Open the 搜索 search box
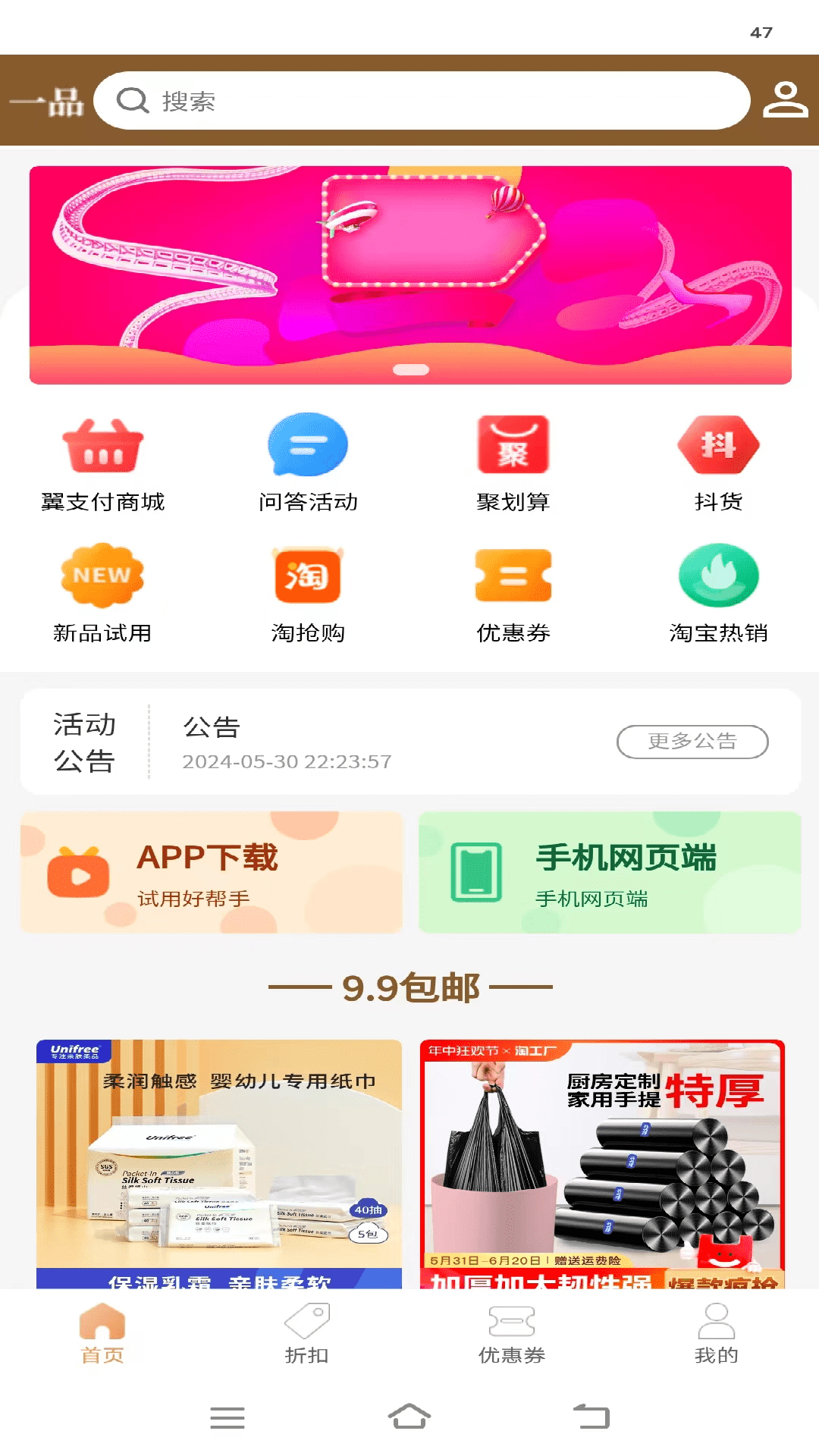 click(421, 101)
